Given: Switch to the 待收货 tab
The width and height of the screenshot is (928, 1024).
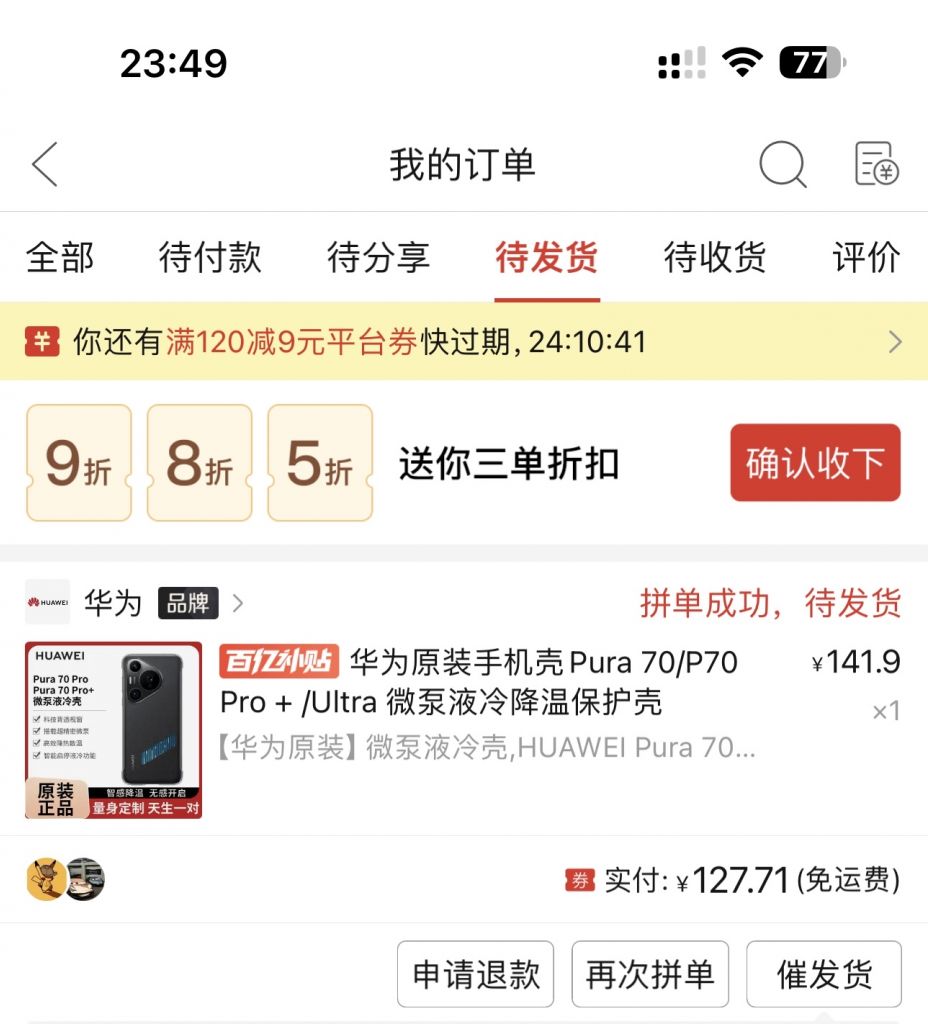Looking at the screenshot, I should point(714,258).
